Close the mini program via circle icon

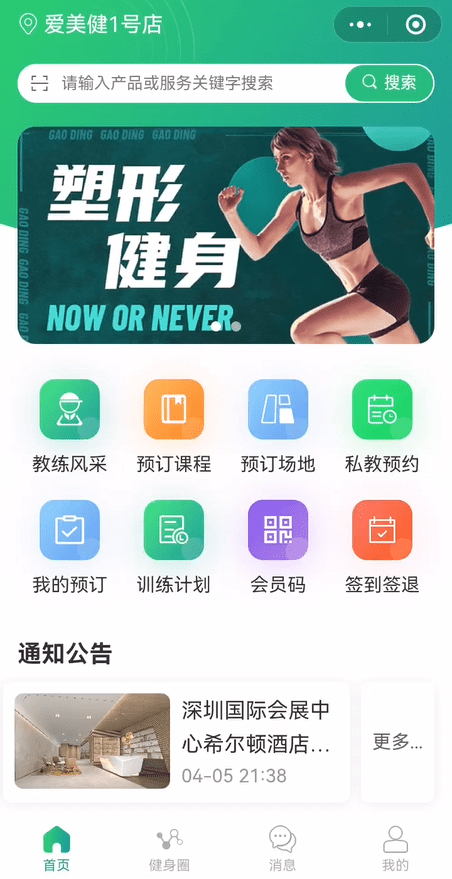pyautogui.click(x=416, y=25)
